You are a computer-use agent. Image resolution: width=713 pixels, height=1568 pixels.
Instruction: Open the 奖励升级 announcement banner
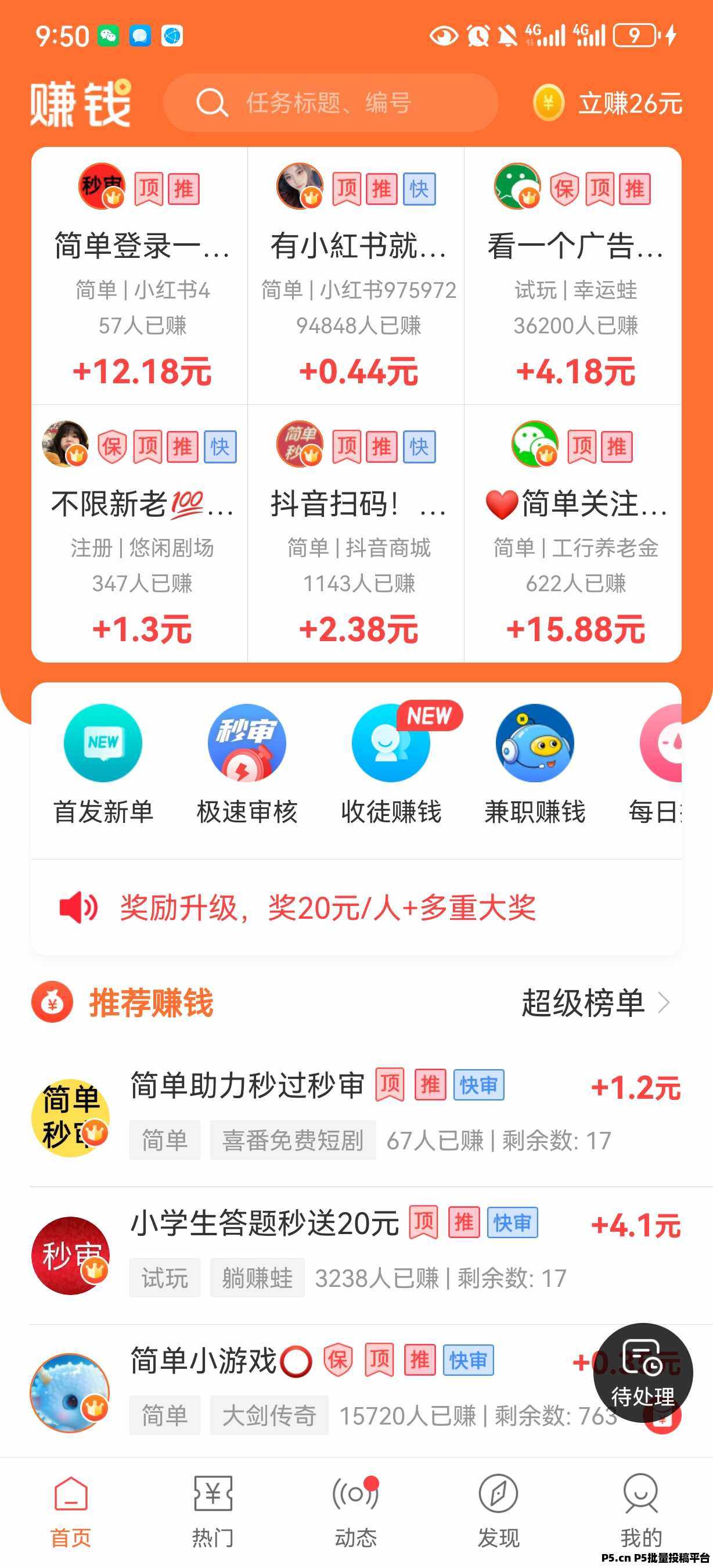click(329, 908)
